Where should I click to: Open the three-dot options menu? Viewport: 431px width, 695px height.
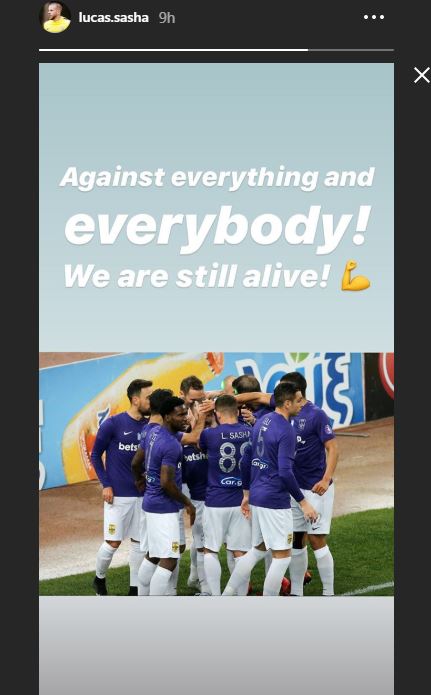point(374,17)
